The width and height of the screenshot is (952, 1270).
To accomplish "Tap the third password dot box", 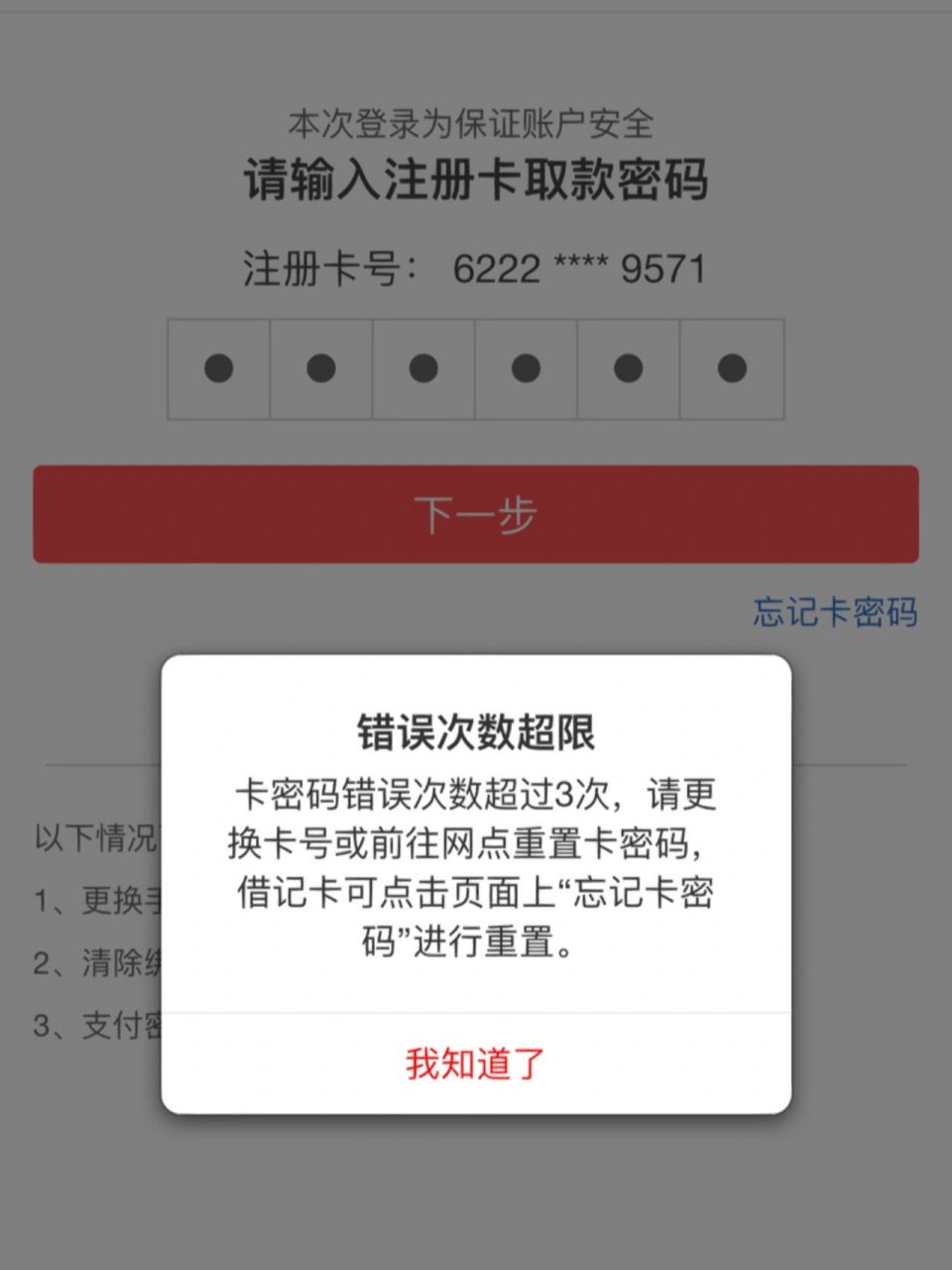I will tap(423, 369).
